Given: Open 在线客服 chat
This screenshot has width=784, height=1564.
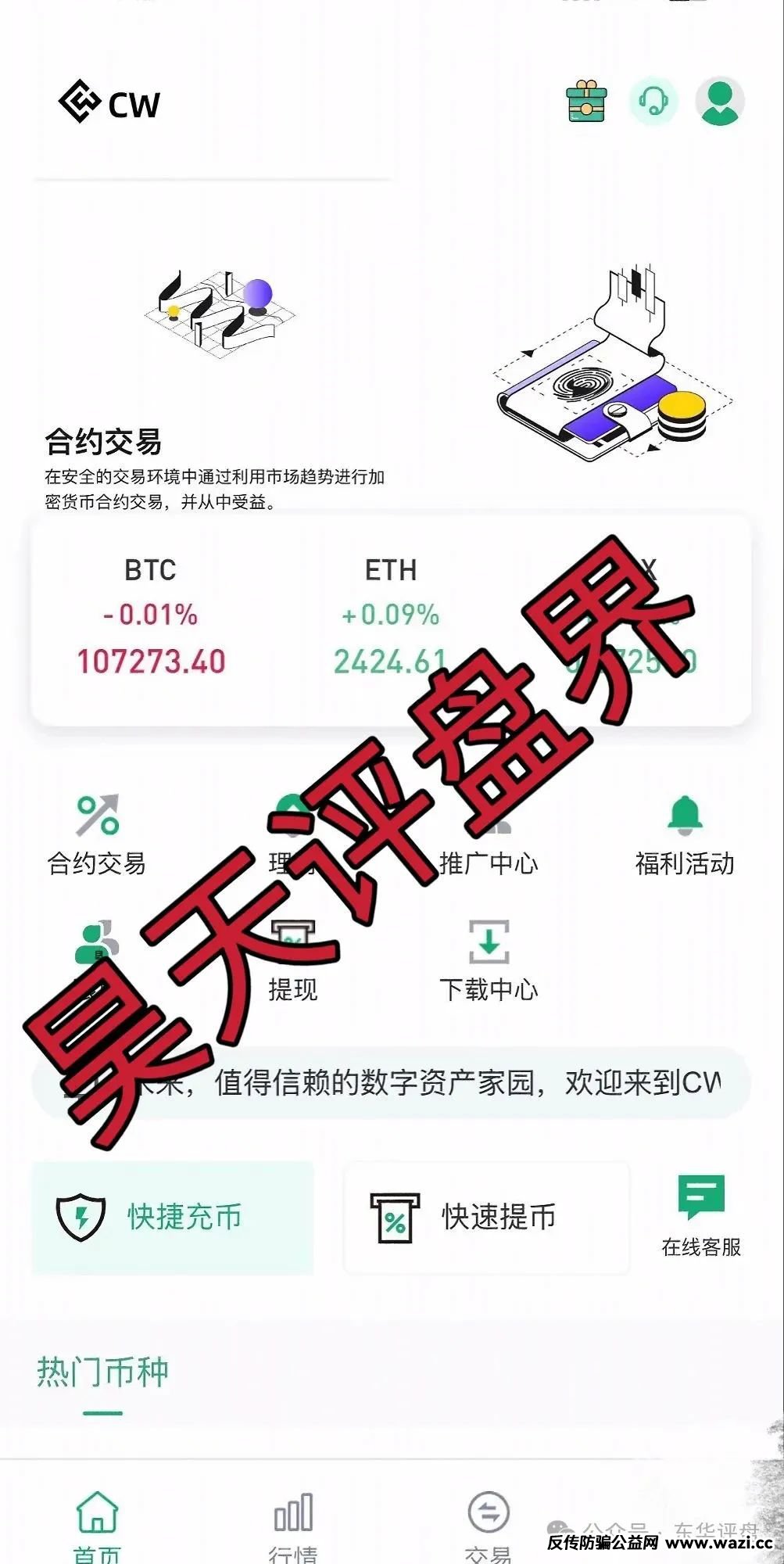Looking at the screenshot, I should point(701,1216).
